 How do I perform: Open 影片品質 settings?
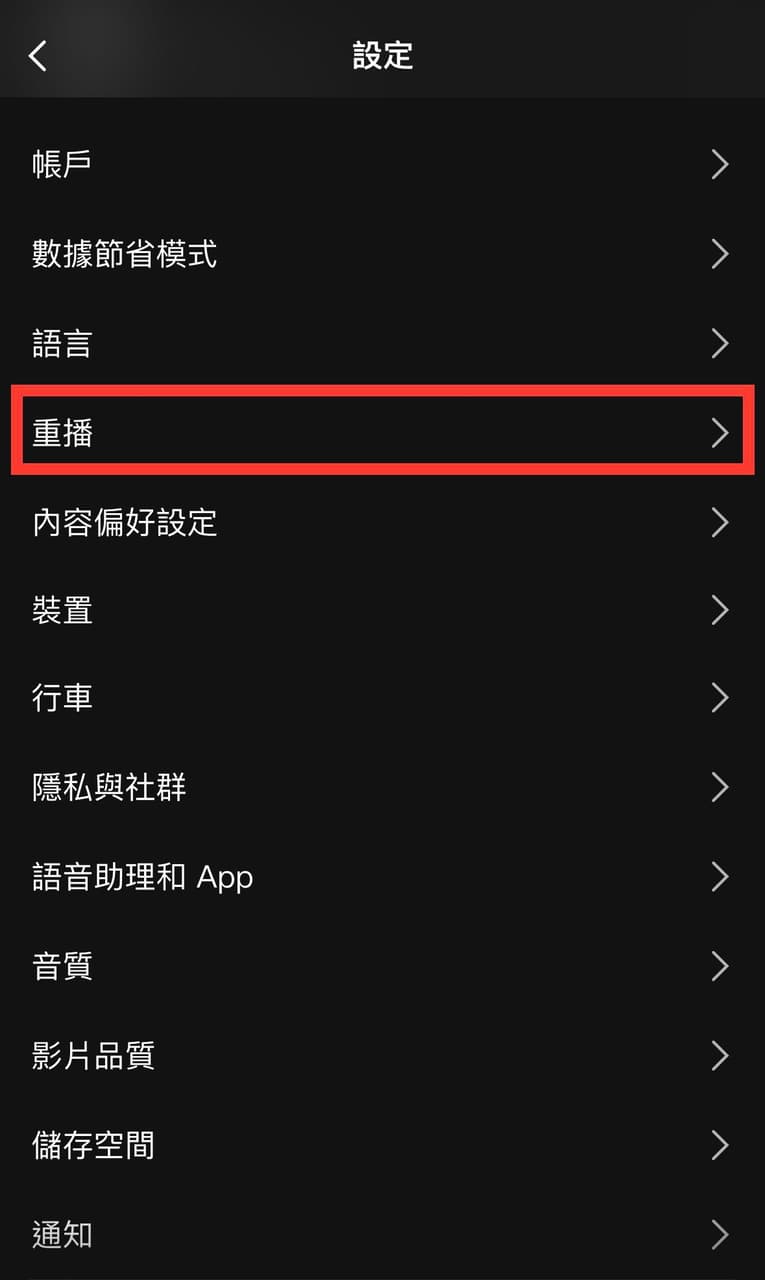coord(382,1055)
